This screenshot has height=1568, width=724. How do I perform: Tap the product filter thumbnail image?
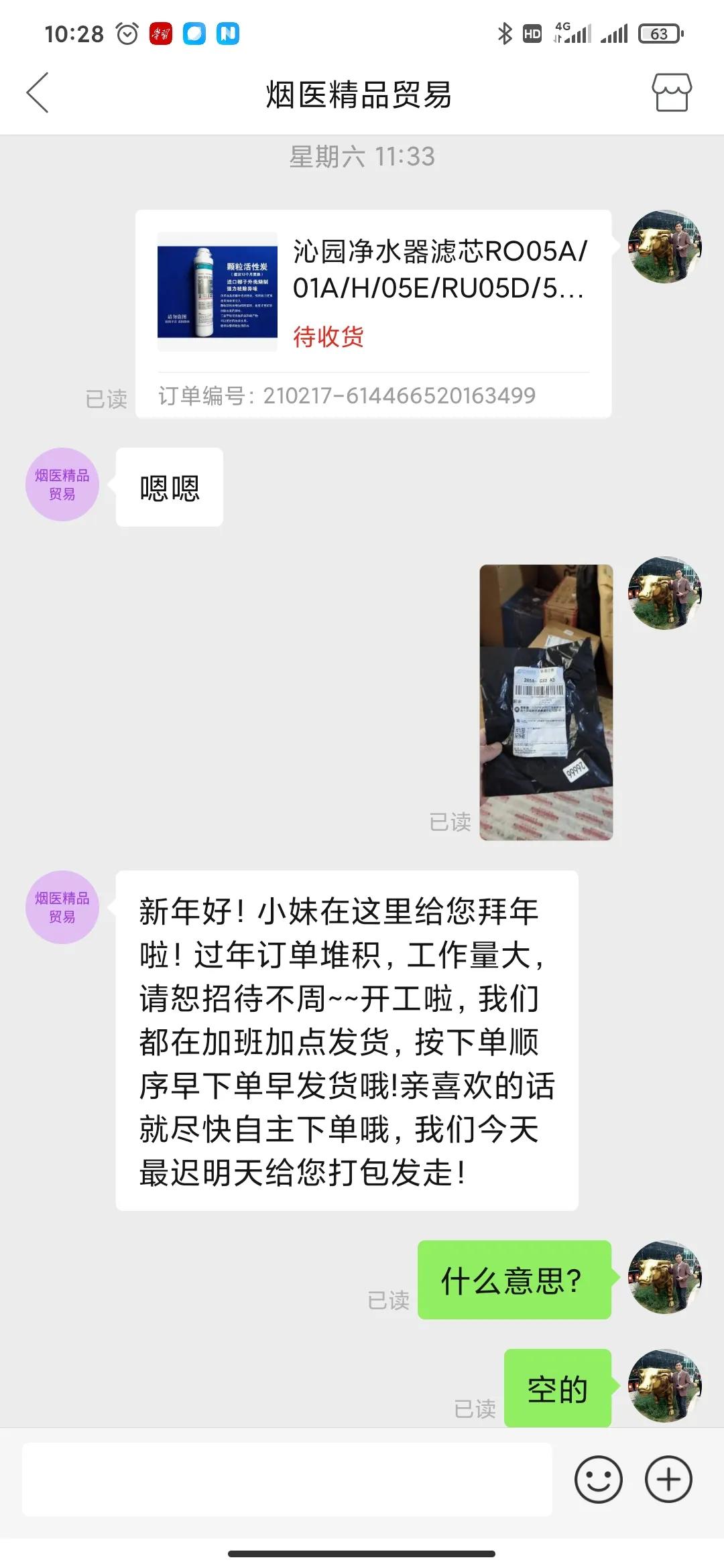click(x=218, y=291)
